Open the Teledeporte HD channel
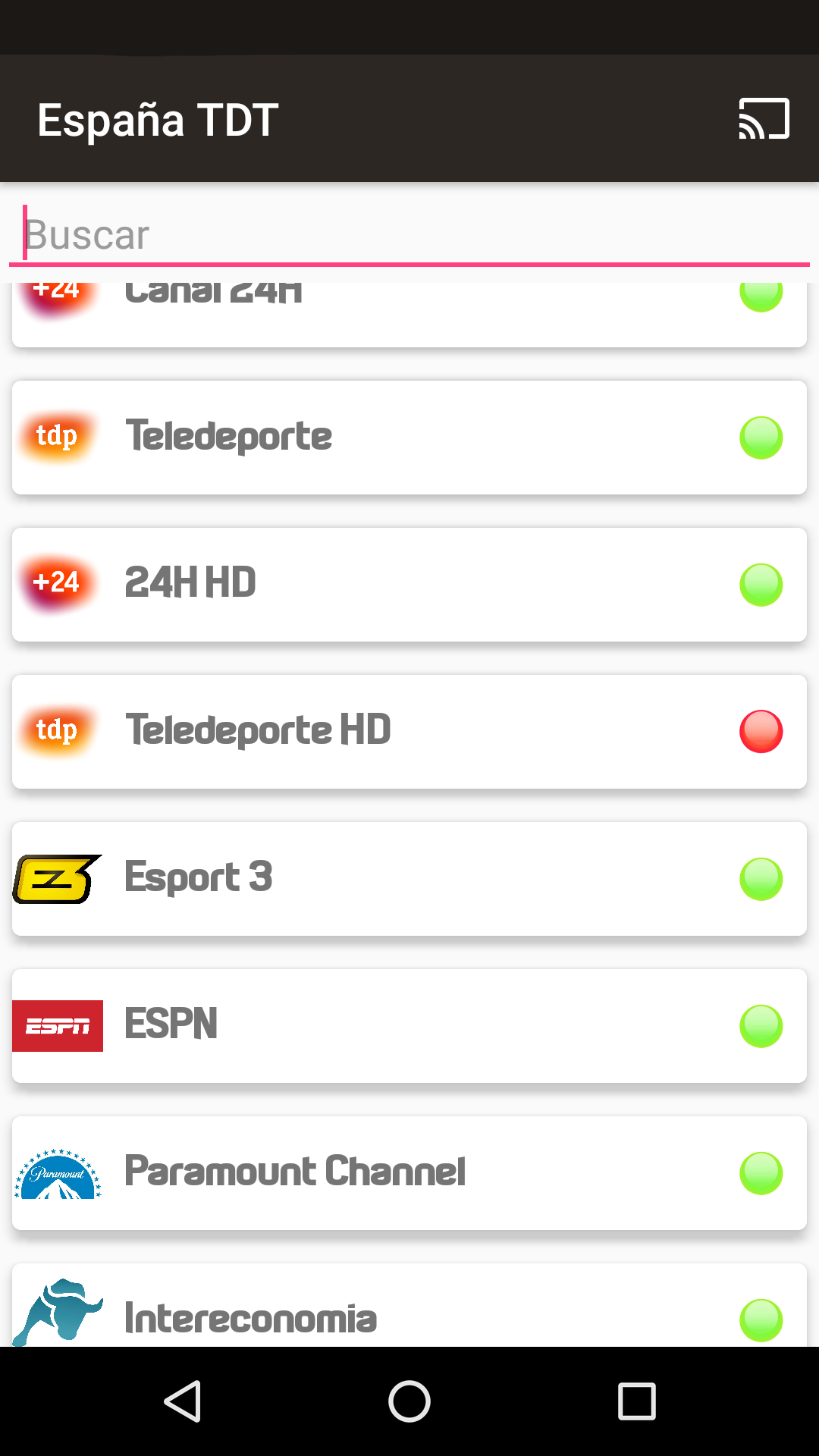 pyautogui.click(x=409, y=732)
